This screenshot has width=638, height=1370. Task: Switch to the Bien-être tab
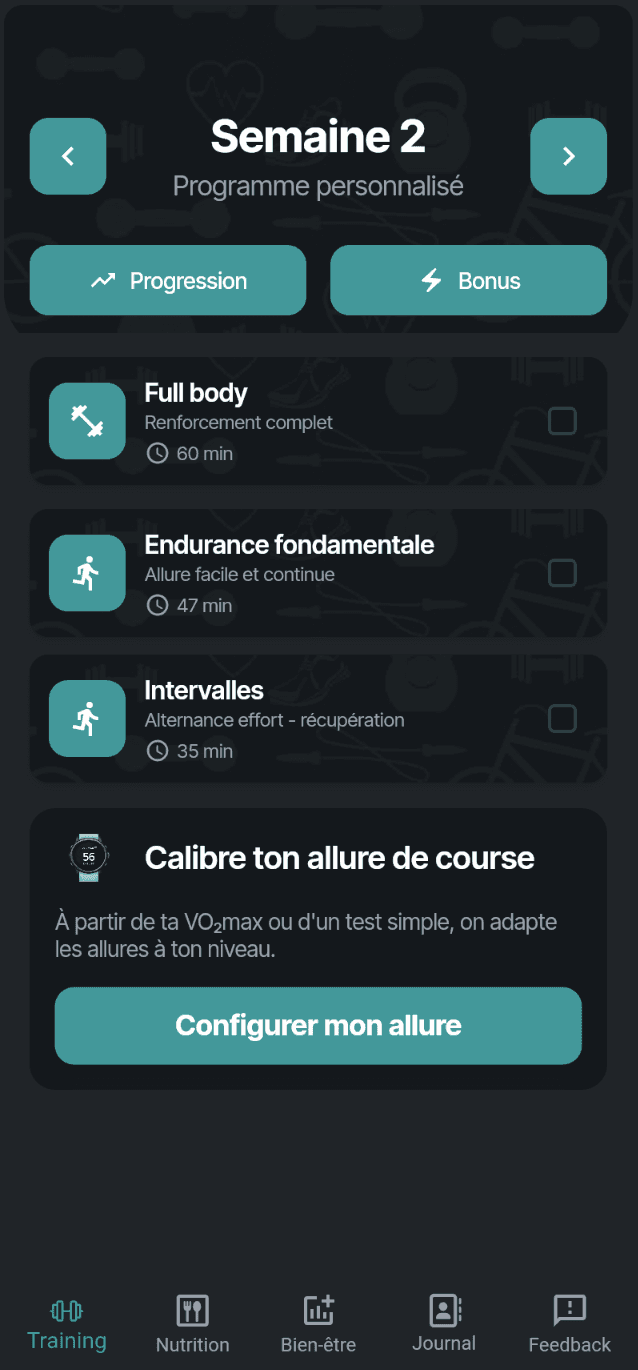(318, 1324)
